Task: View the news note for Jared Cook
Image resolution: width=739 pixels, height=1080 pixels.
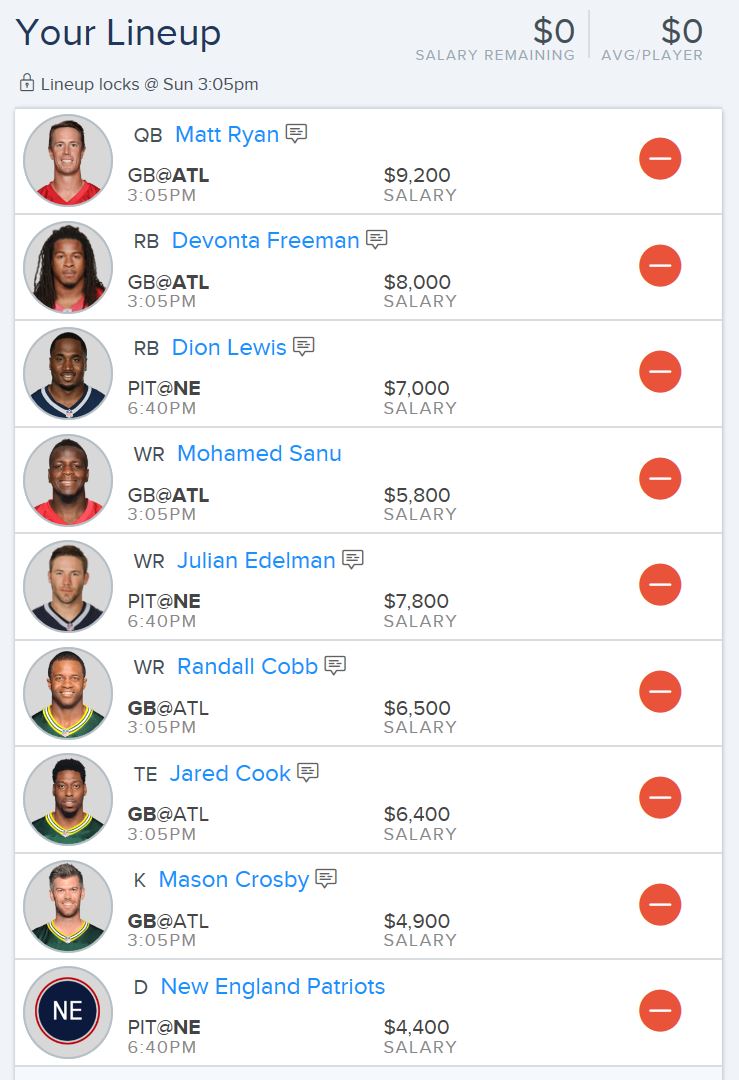Action: click(308, 771)
